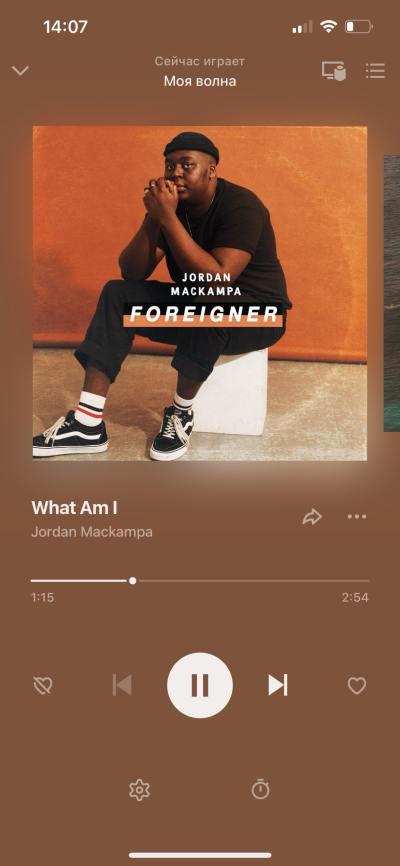Go to the previous track
Image resolution: width=400 pixels, height=866 pixels.
(122, 685)
